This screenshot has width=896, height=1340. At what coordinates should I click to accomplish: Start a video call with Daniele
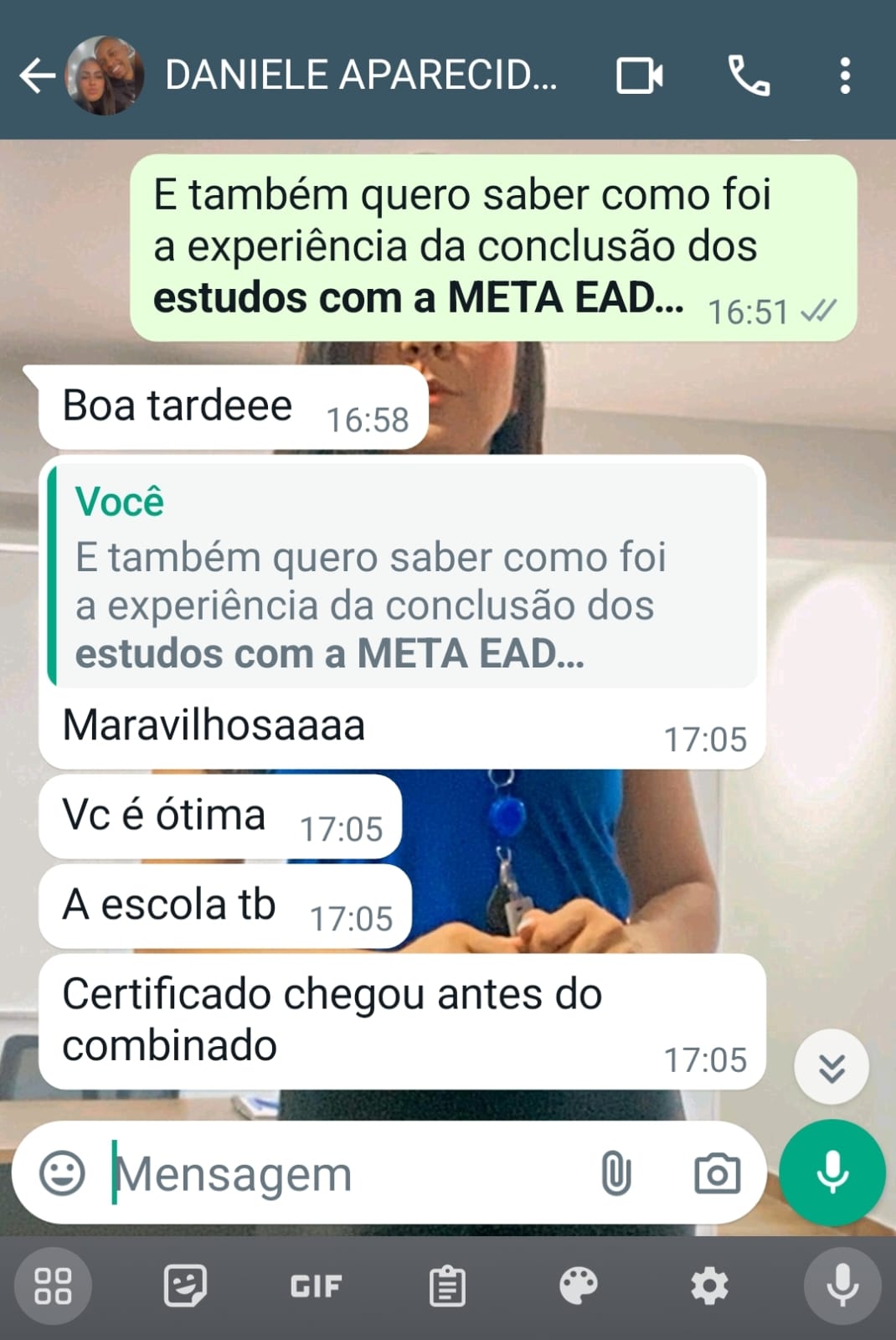[x=639, y=76]
